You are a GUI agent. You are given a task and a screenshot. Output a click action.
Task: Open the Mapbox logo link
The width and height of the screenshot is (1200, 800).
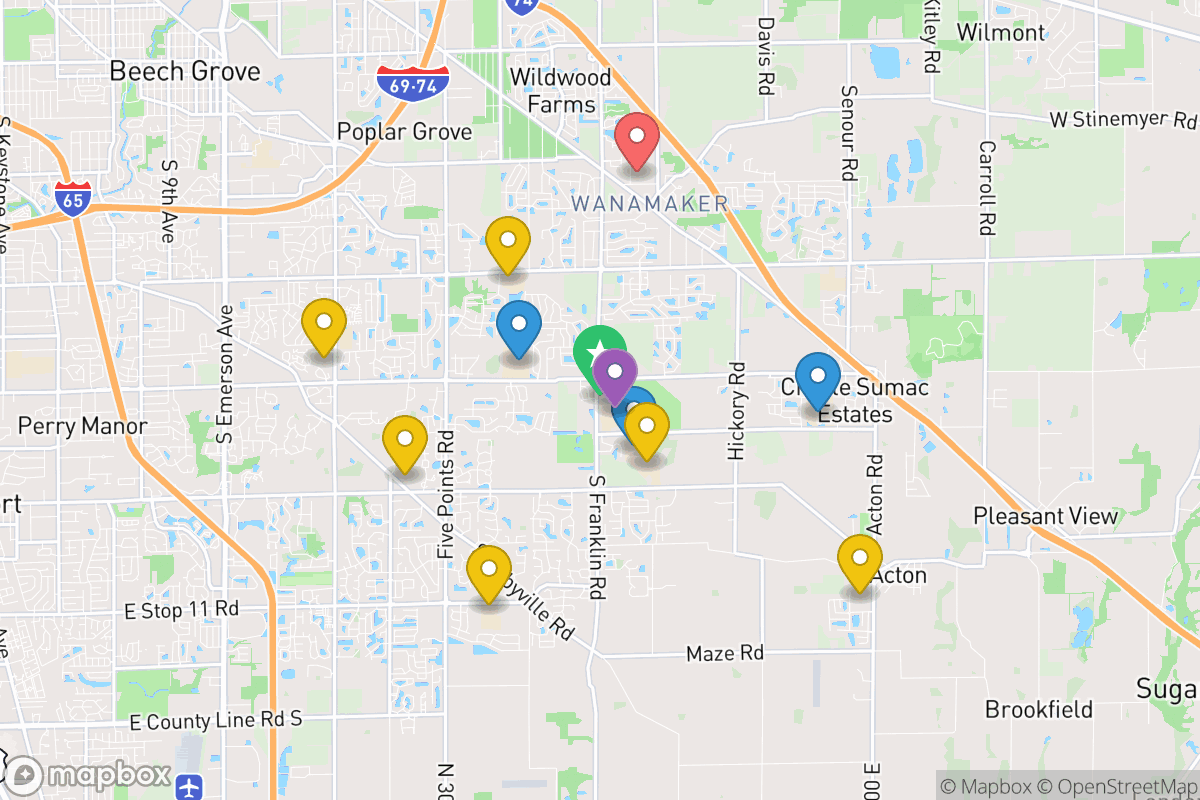(x=88, y=775)
